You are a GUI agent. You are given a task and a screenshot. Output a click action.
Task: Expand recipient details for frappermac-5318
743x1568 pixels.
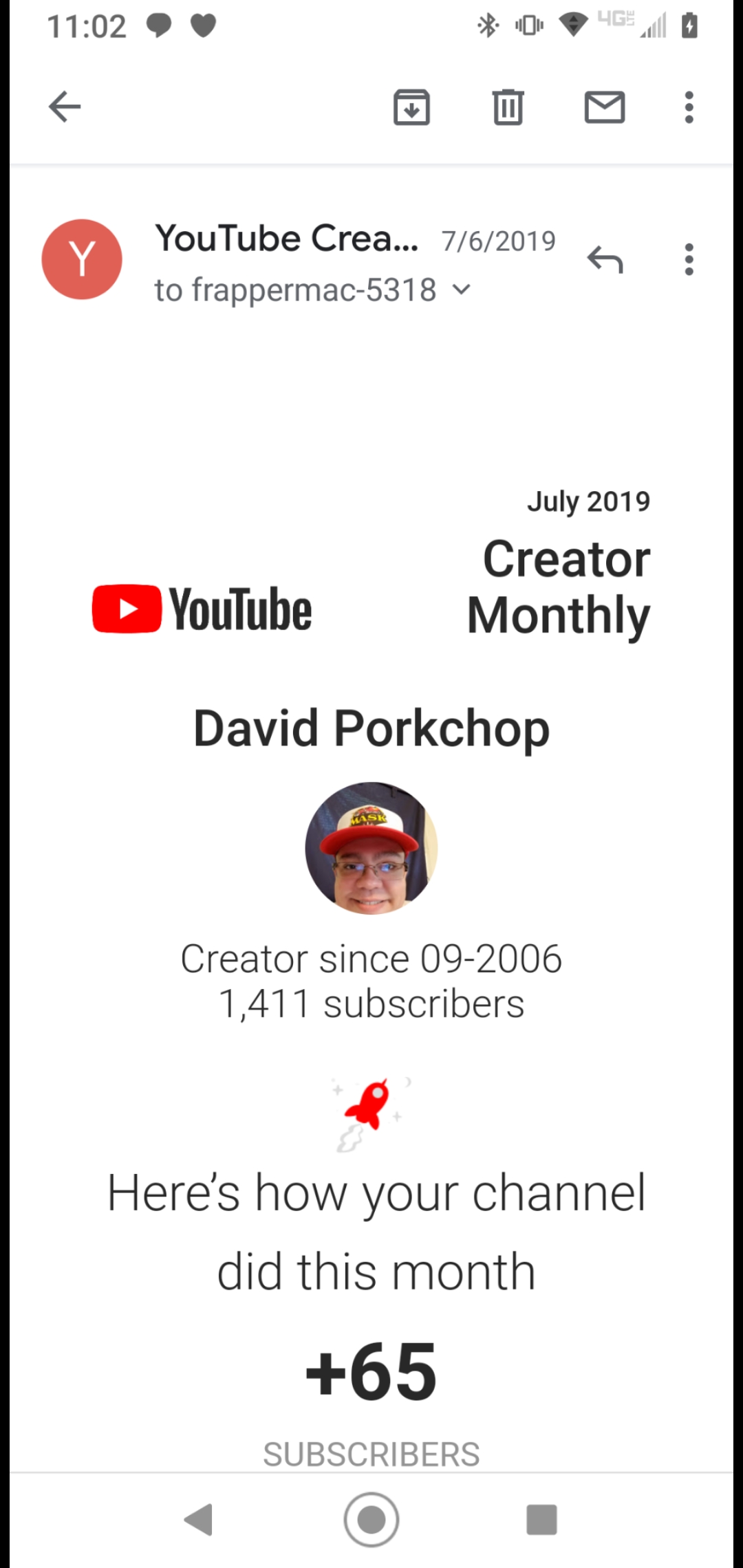(462, 290)
